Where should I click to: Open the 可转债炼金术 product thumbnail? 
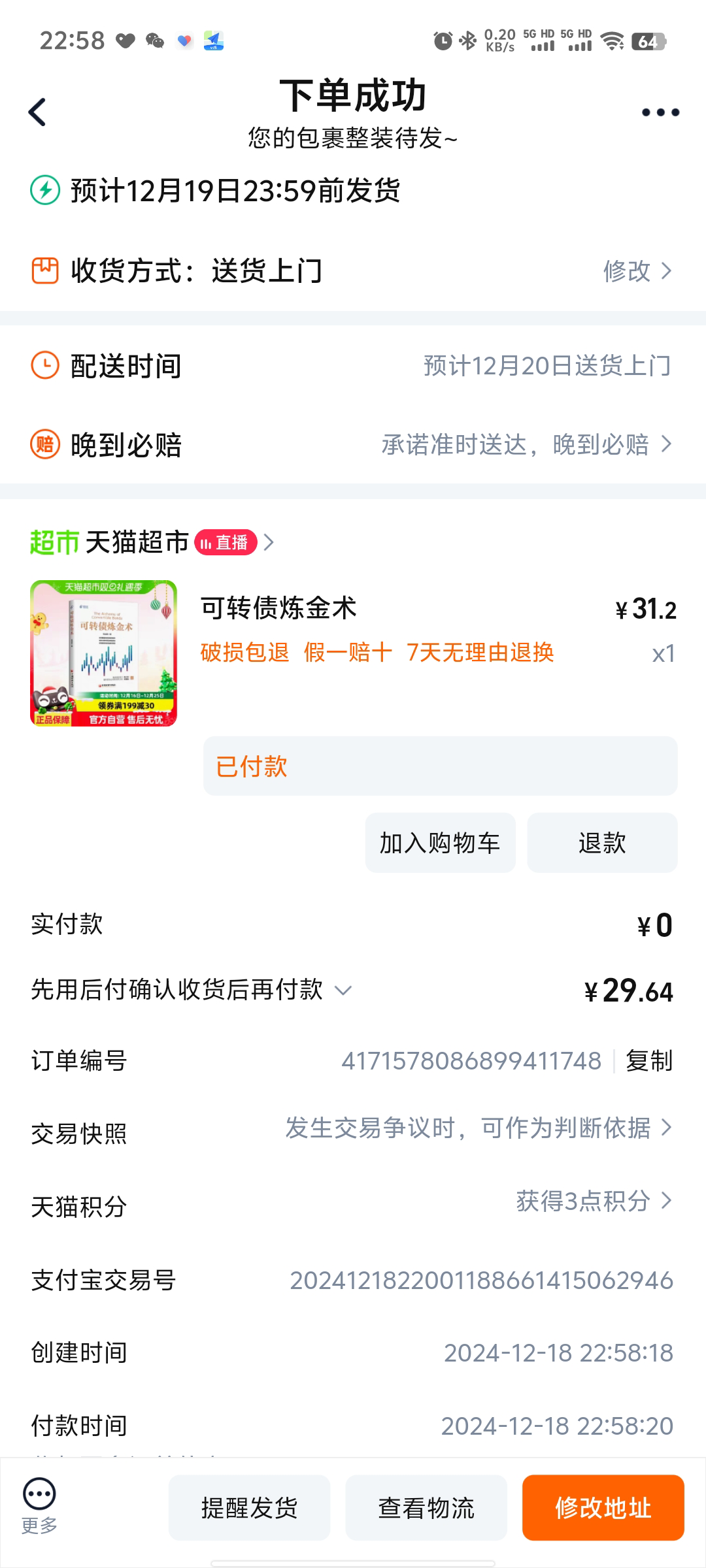point(103,653)
